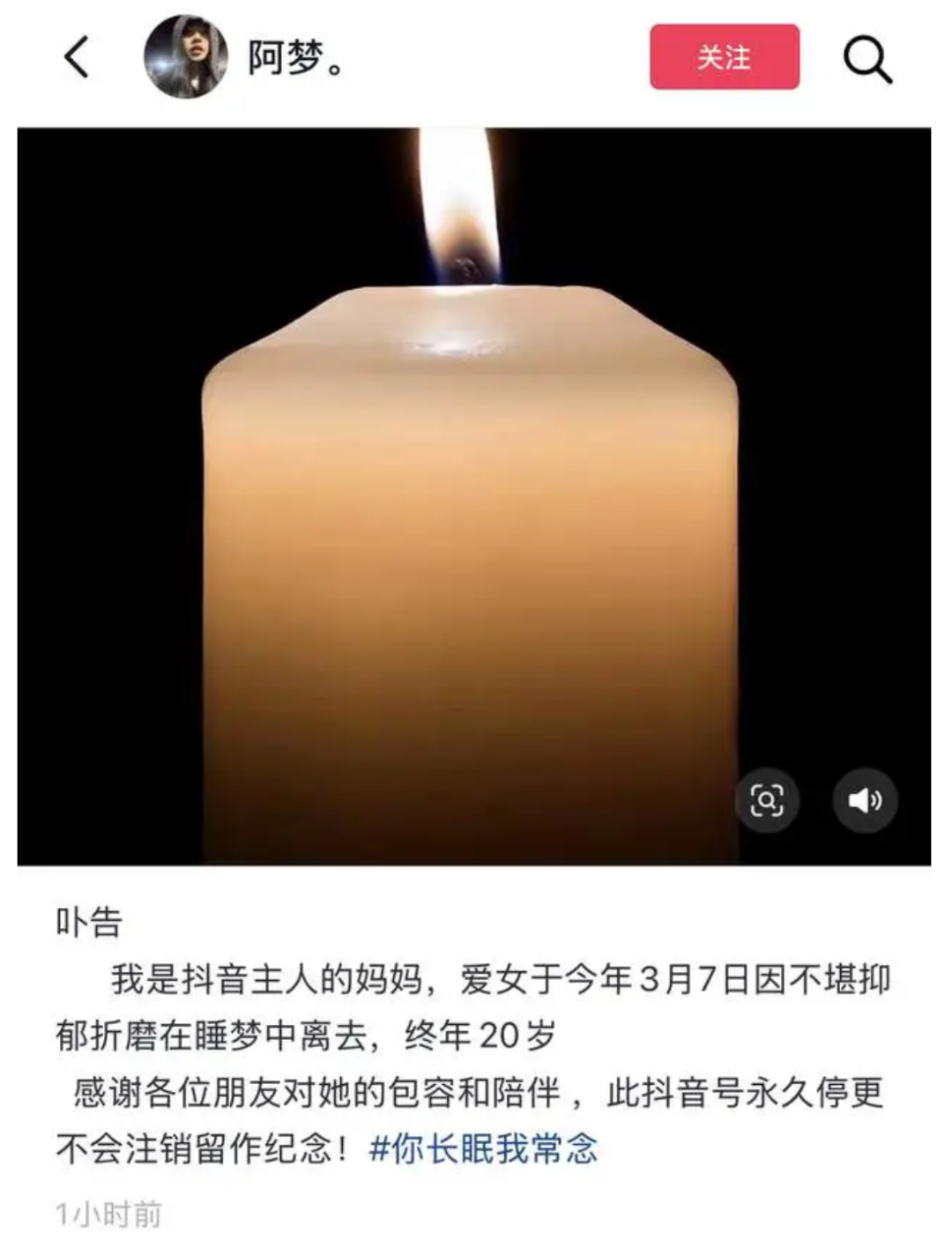Follow the account with 关注 button
The height and width of the screenshot is (1255, 952).
724,57
